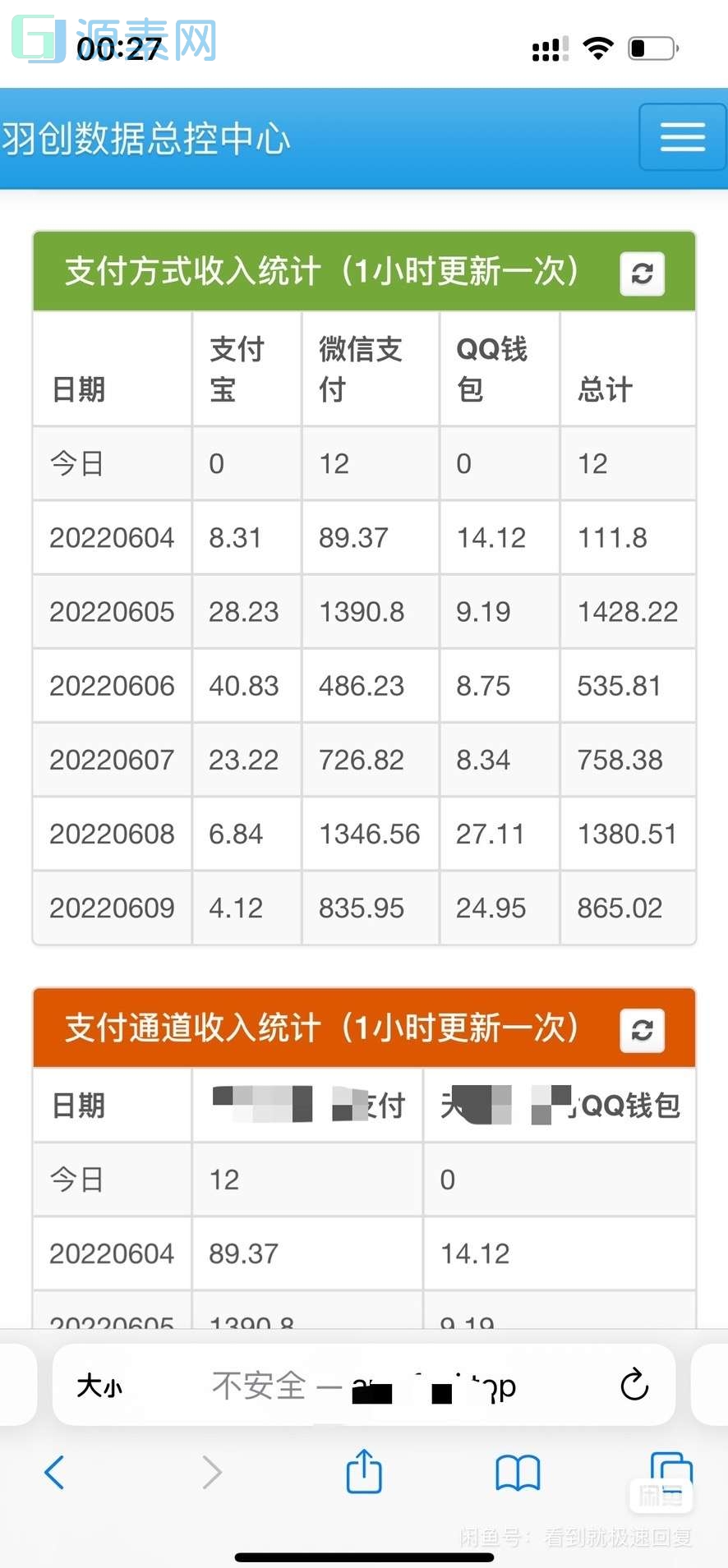Click the 微信支付 column header

pyautogui.click(x=359, y=369)
